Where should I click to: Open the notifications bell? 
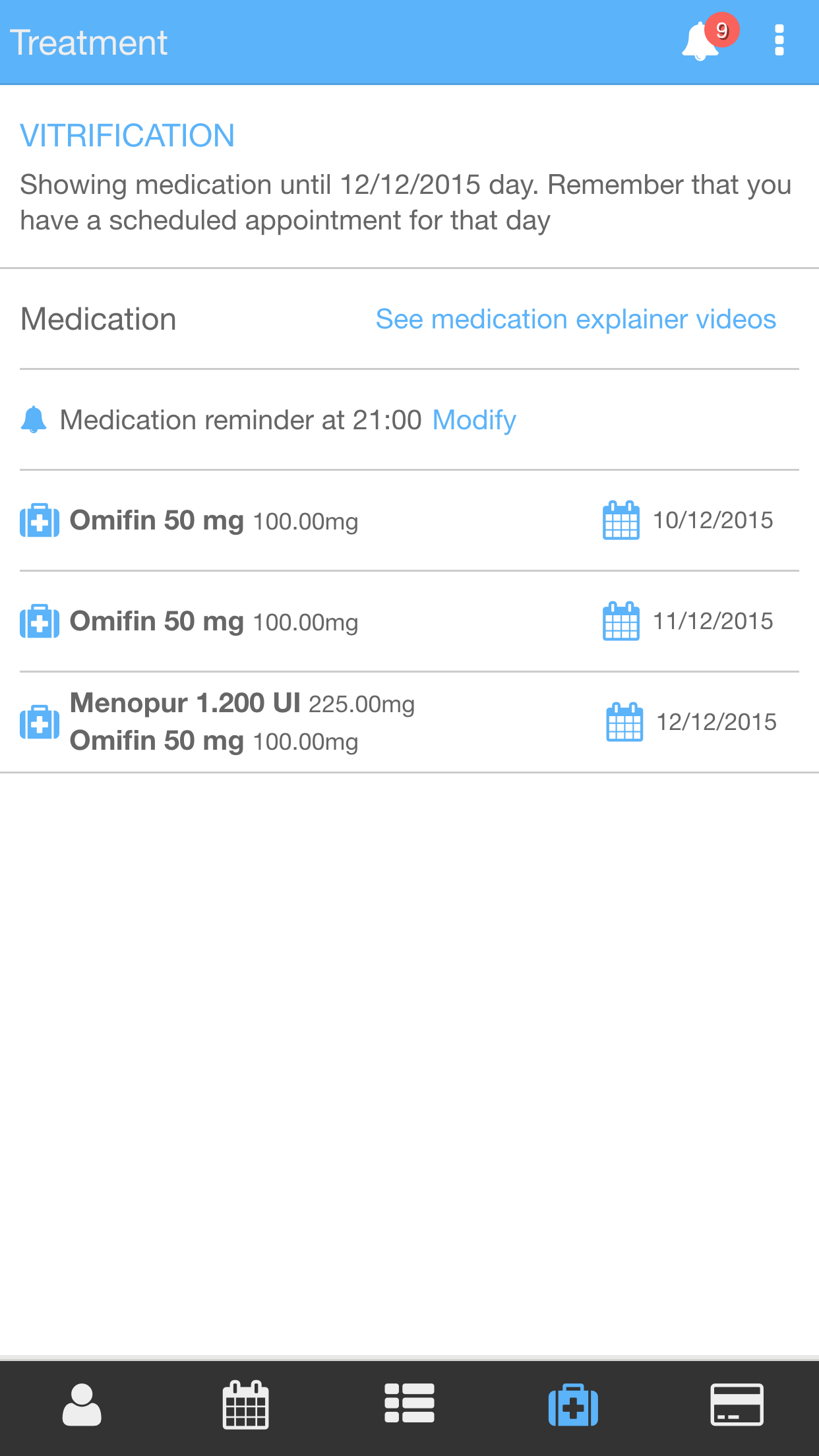[702, 42]
